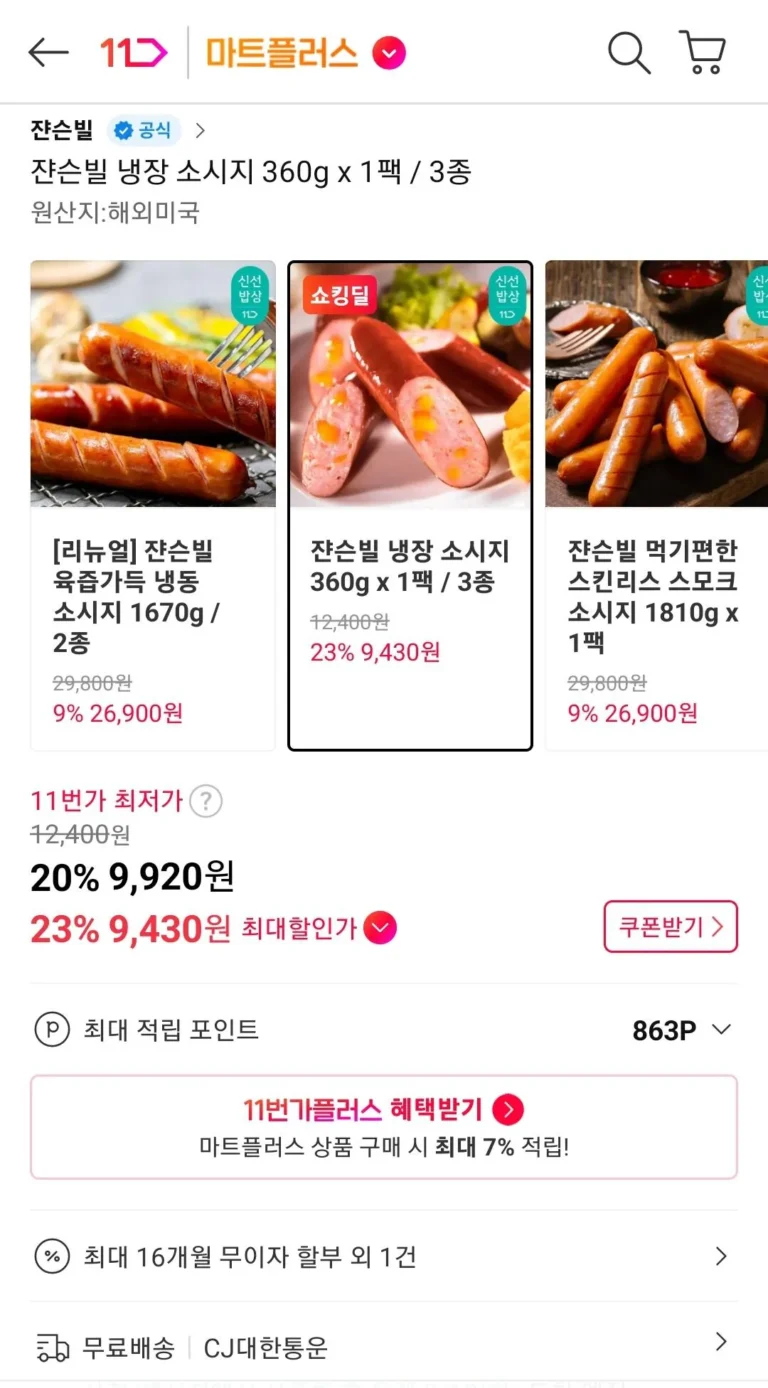Expand the 마트플러스 dropdown

389,53
